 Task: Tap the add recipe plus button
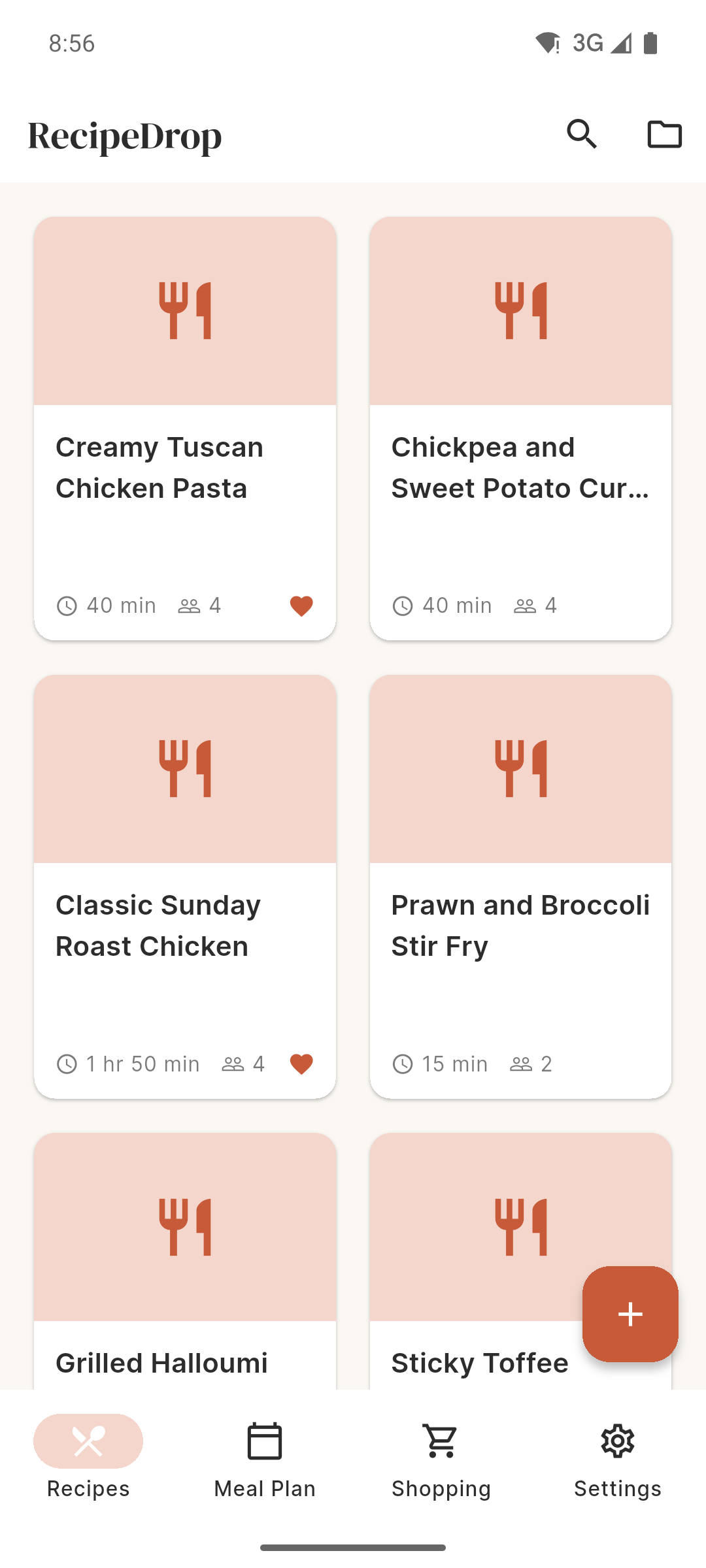pos(630,1315)
